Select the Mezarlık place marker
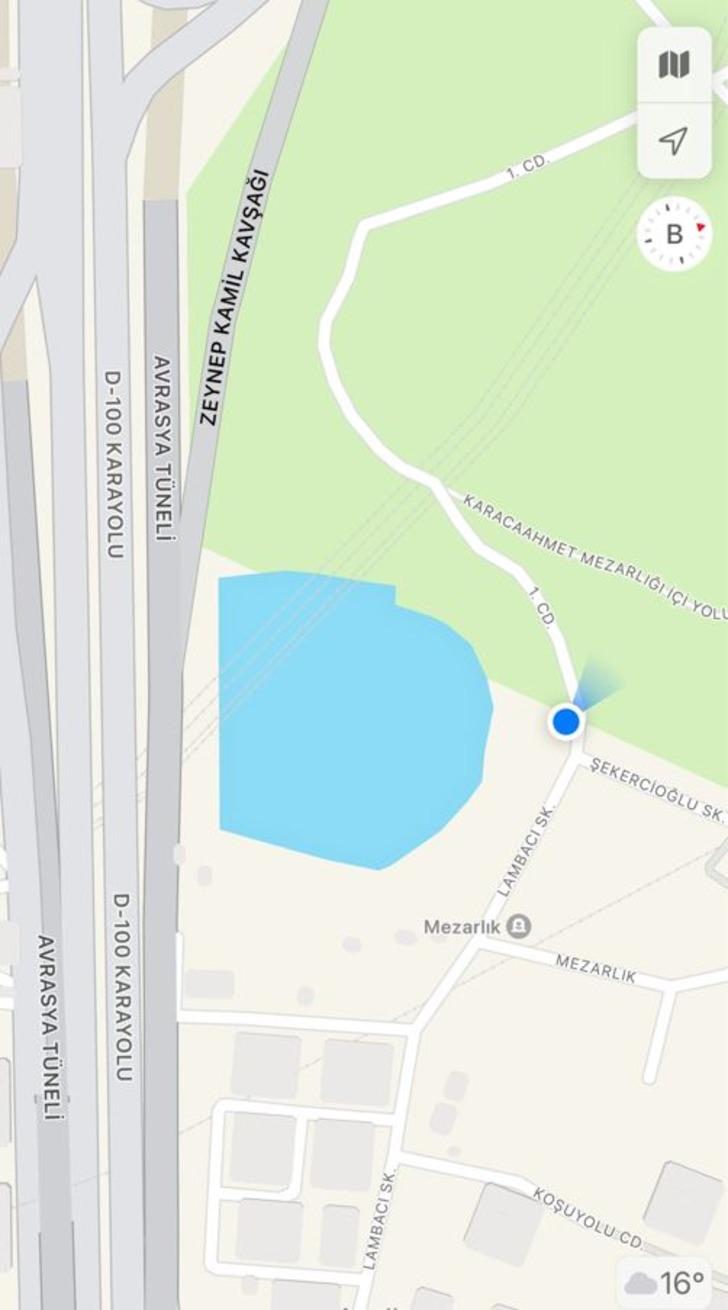The height and width of the screenshot is (1310, 728). [x=519, y=926]
